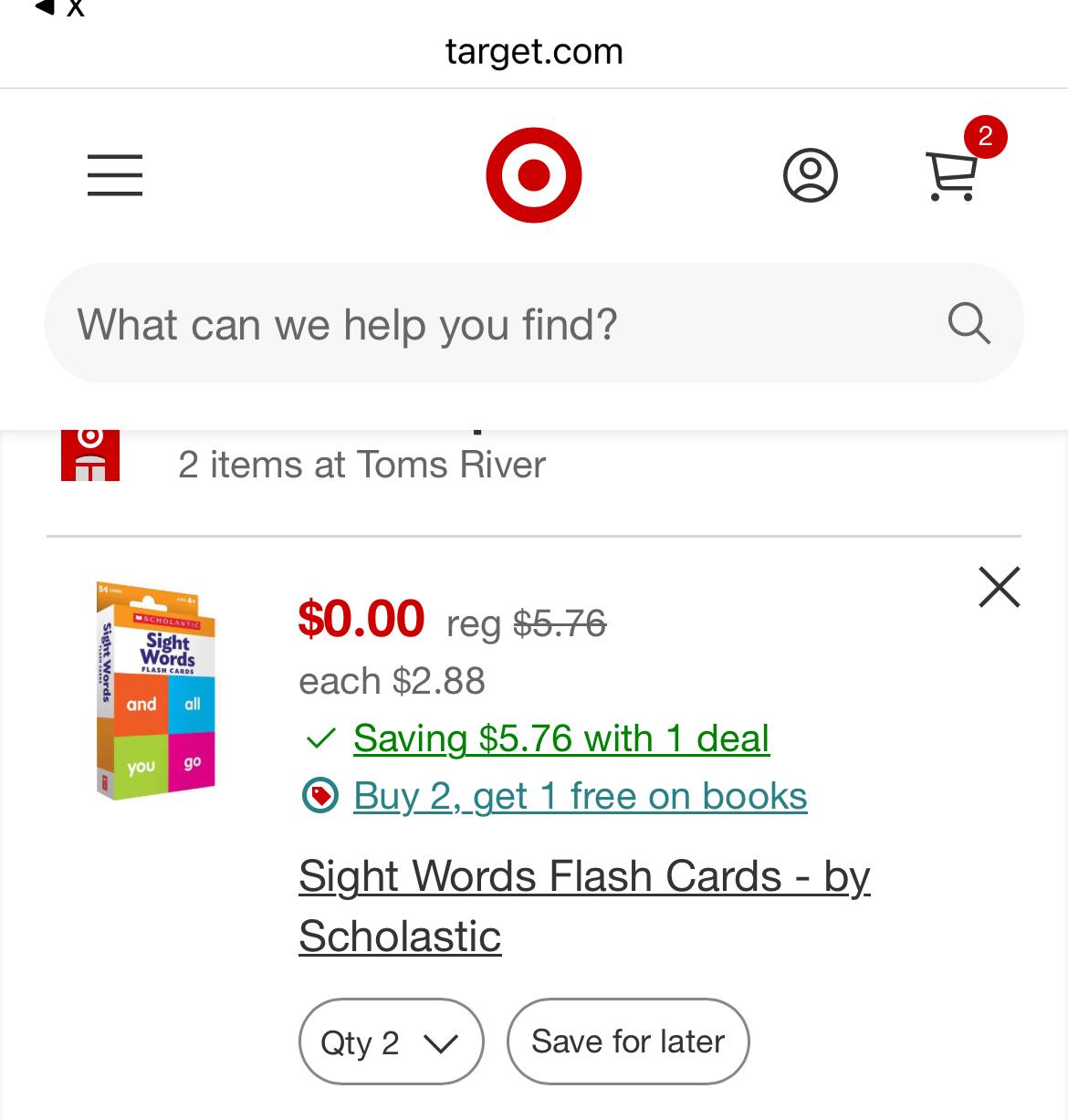1068x1120 pixels.
Task: Expand the Qty 2 dropdown
Action: coord(391,1041)
